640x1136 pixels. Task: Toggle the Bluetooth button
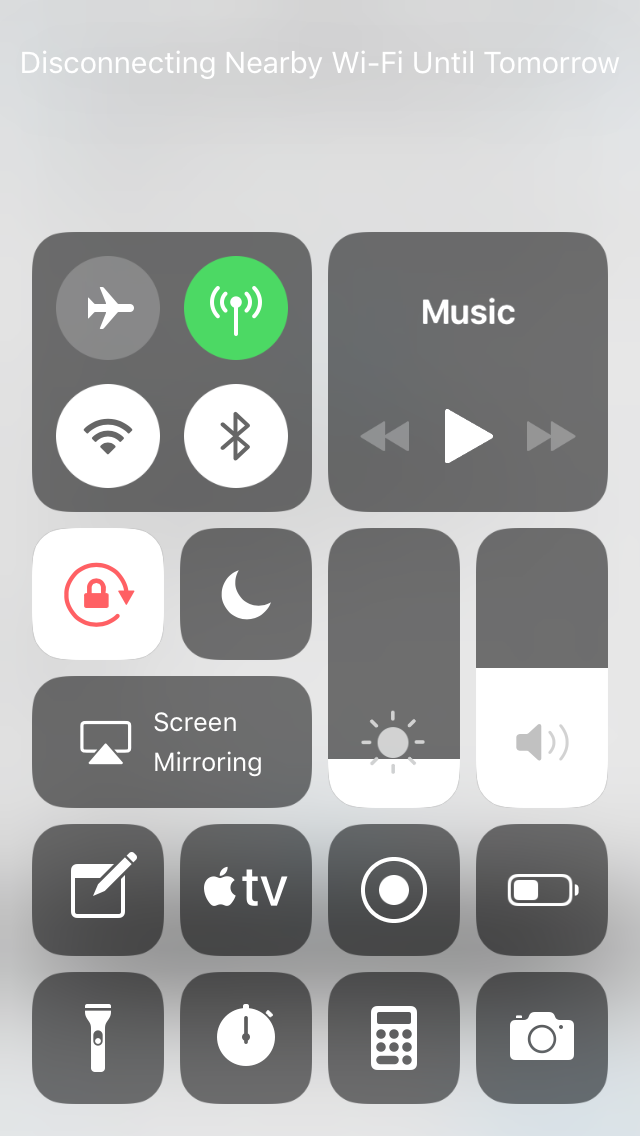236,436
